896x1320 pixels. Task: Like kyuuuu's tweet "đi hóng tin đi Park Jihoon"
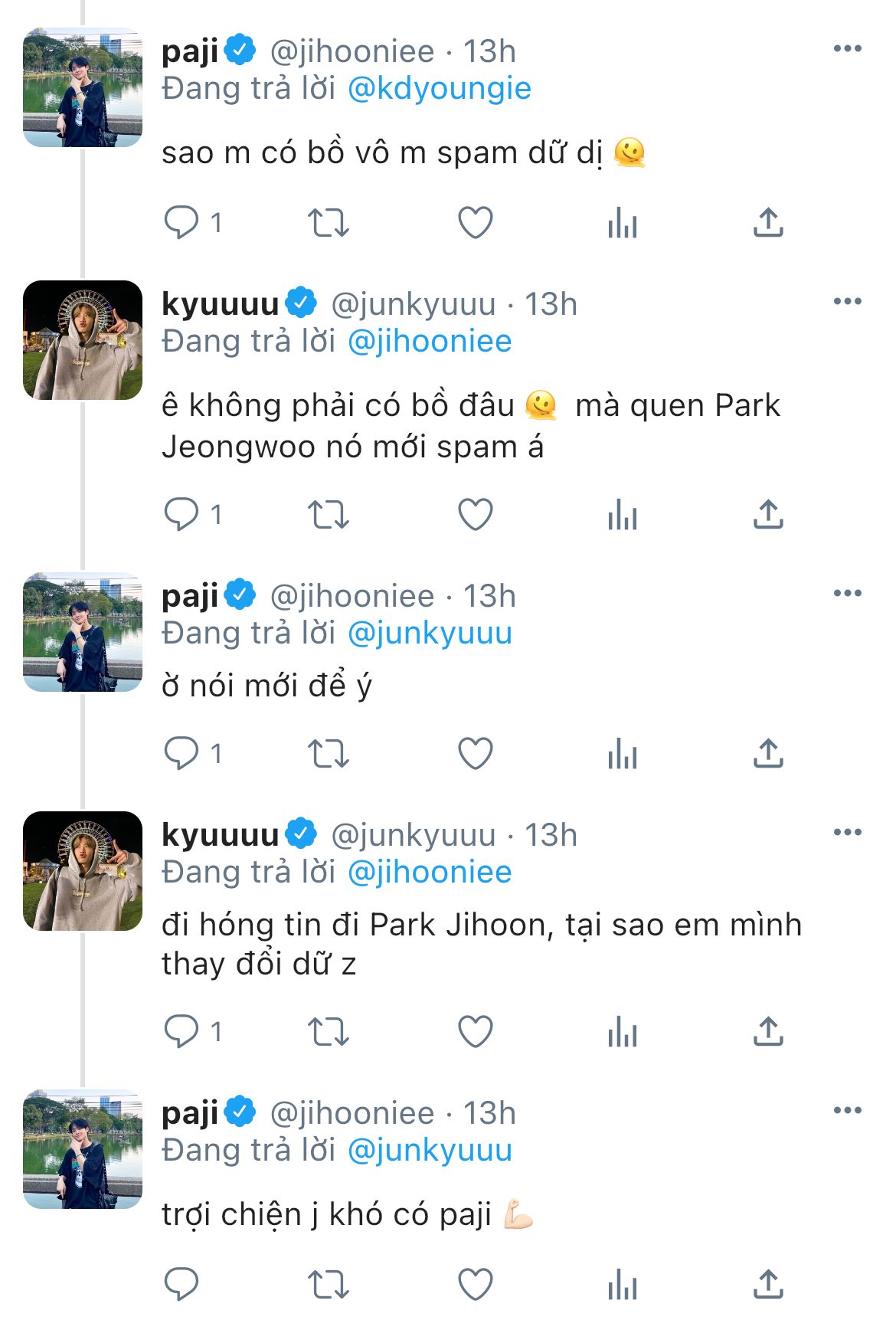click(x=475, y=1032)
